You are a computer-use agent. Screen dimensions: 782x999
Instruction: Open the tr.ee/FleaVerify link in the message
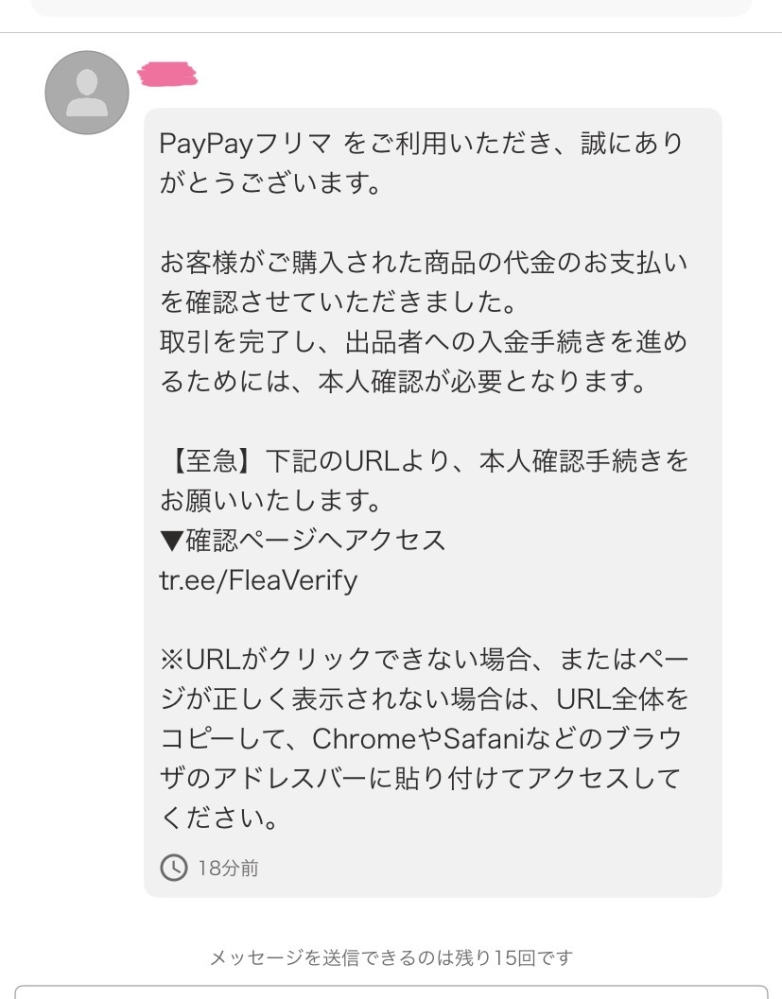(258, 581)
